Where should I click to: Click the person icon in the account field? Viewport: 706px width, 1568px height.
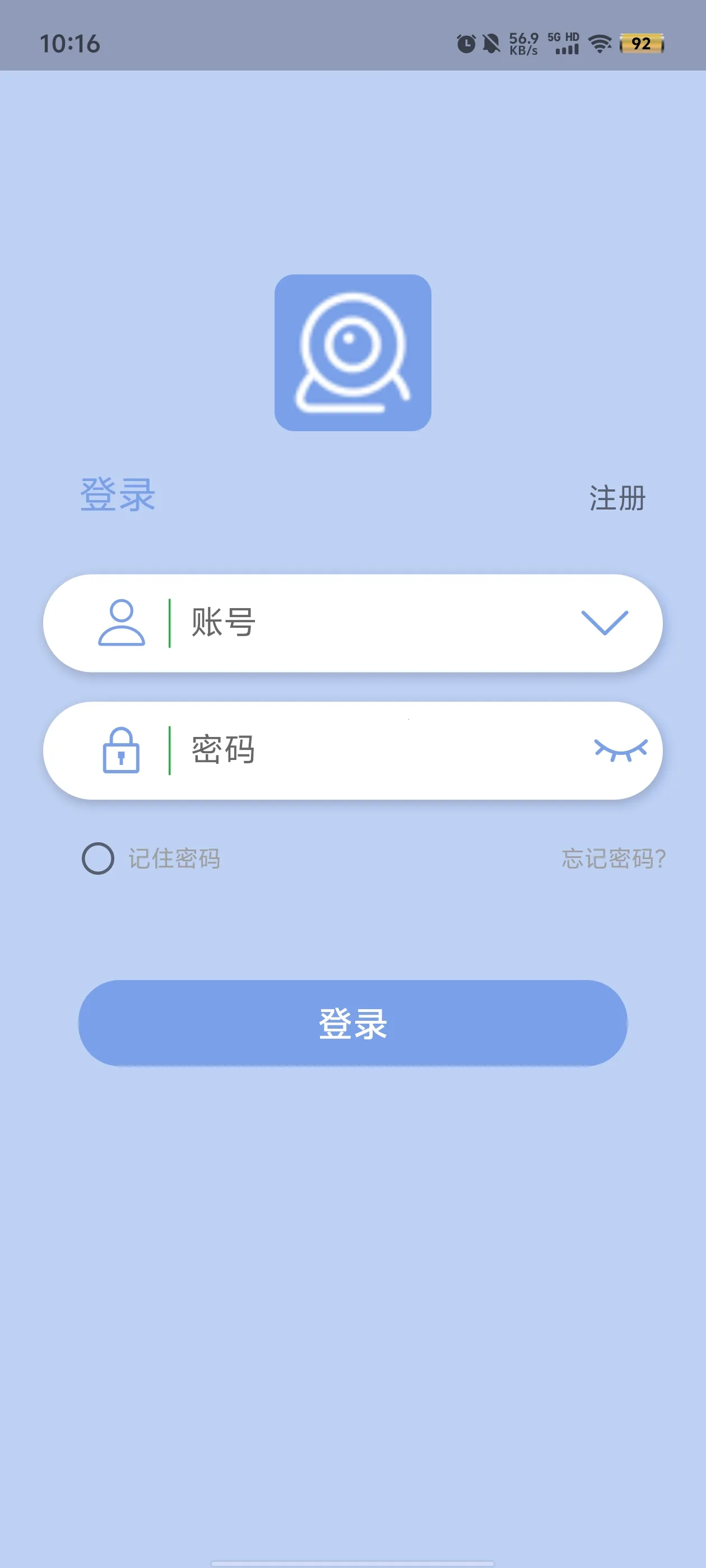(123, 622)
